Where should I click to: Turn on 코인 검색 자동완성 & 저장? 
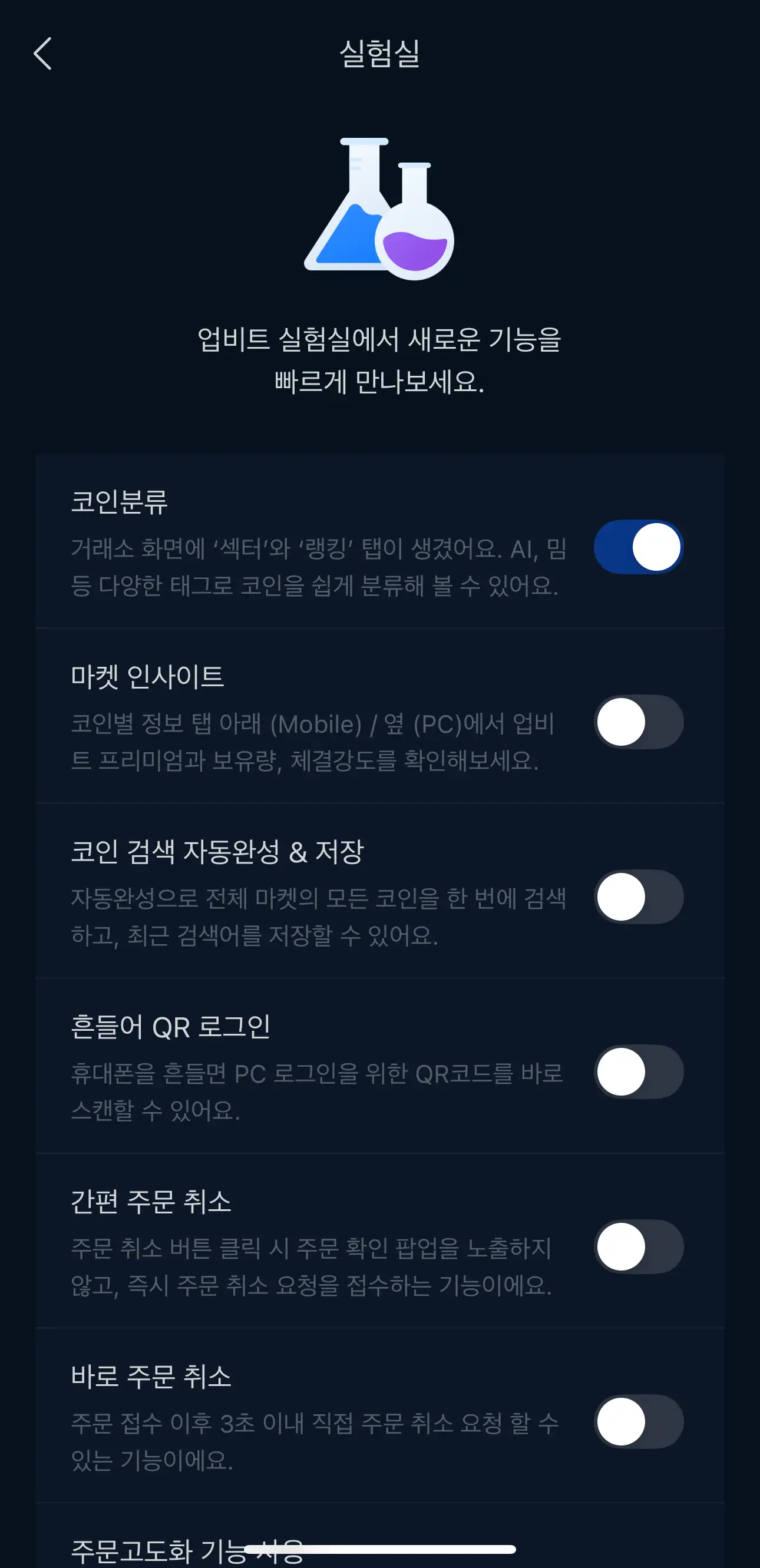click(637, 896)
